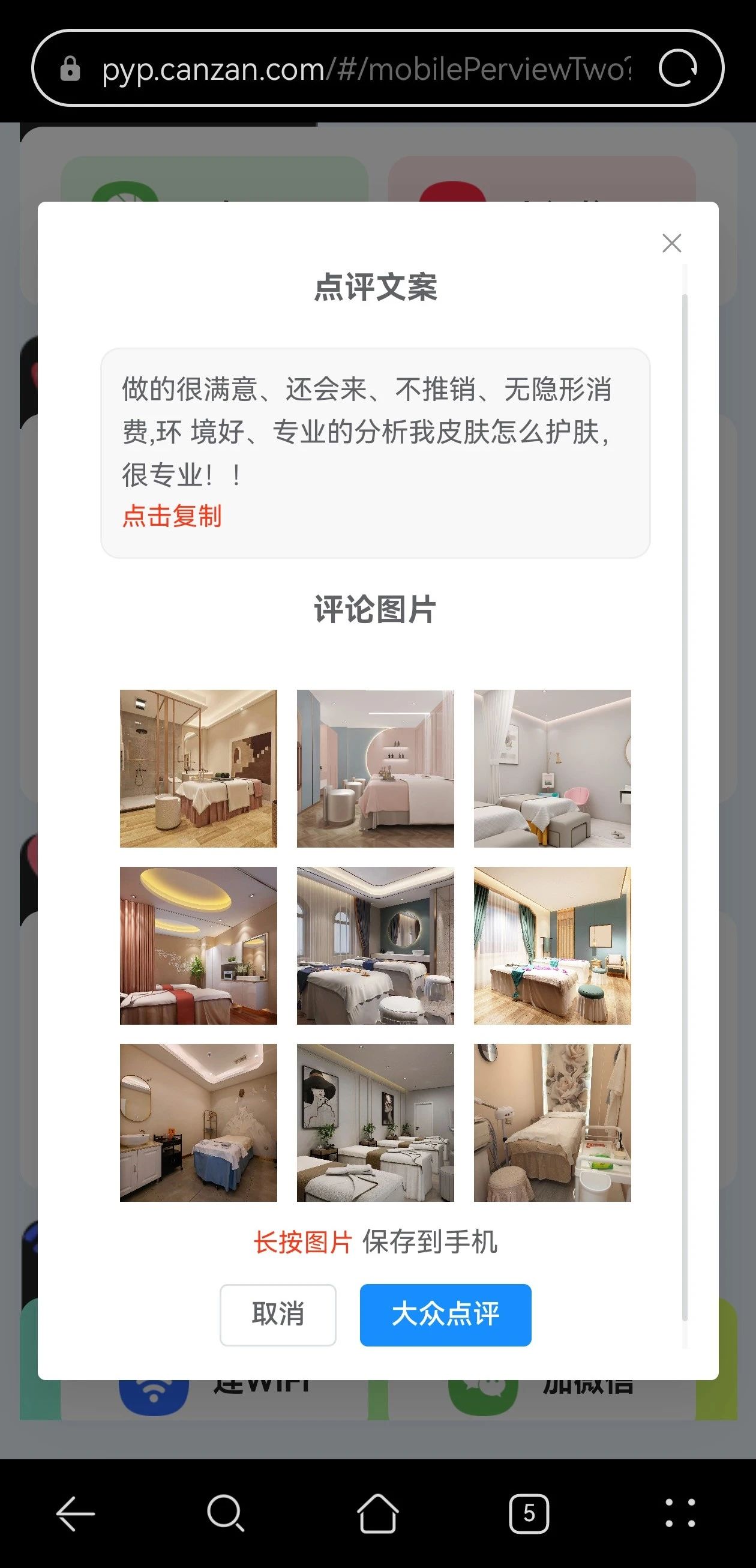Open the browser's four-dot menu
The width and height of the screenshot is (756, 1568).
(680, 1513)
